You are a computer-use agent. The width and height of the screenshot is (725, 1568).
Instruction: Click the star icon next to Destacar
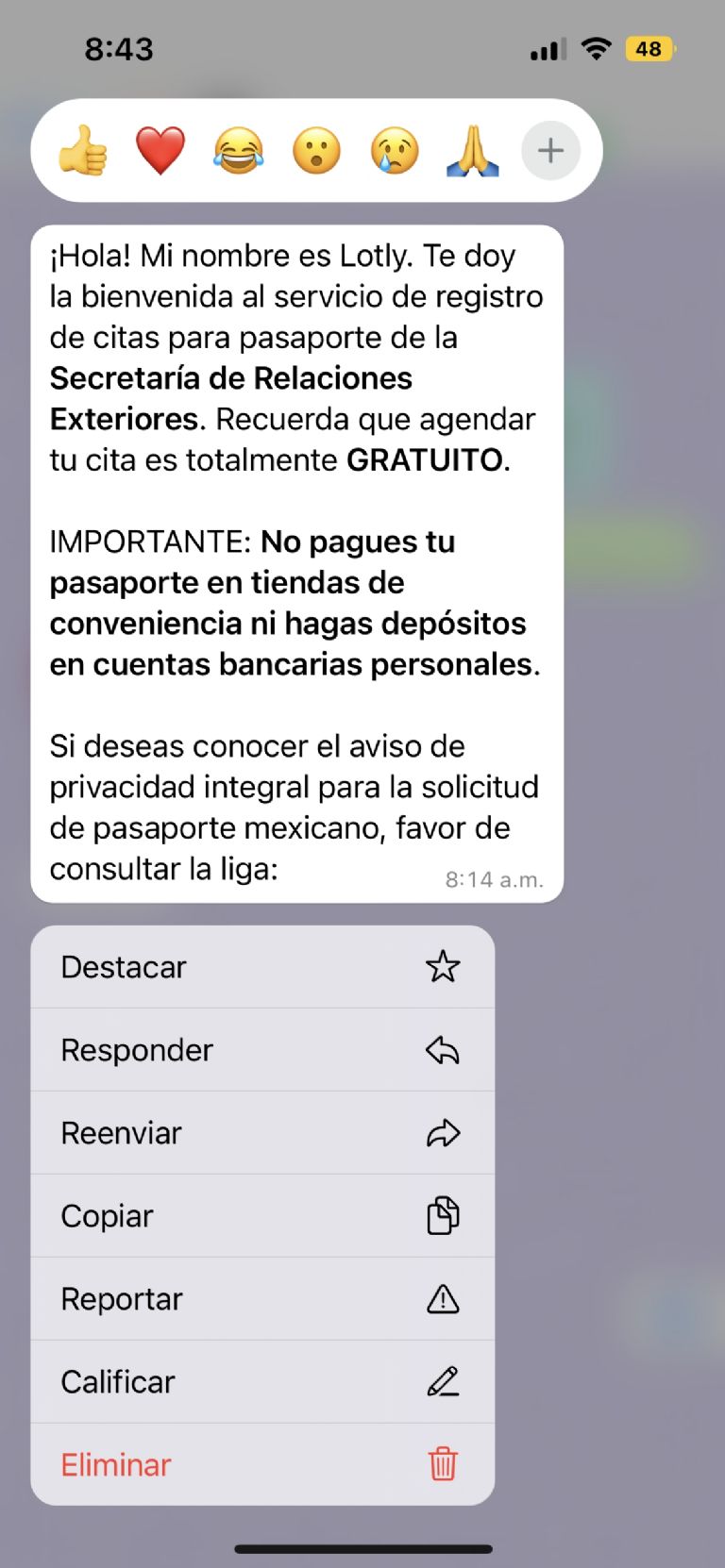point(445,966)
